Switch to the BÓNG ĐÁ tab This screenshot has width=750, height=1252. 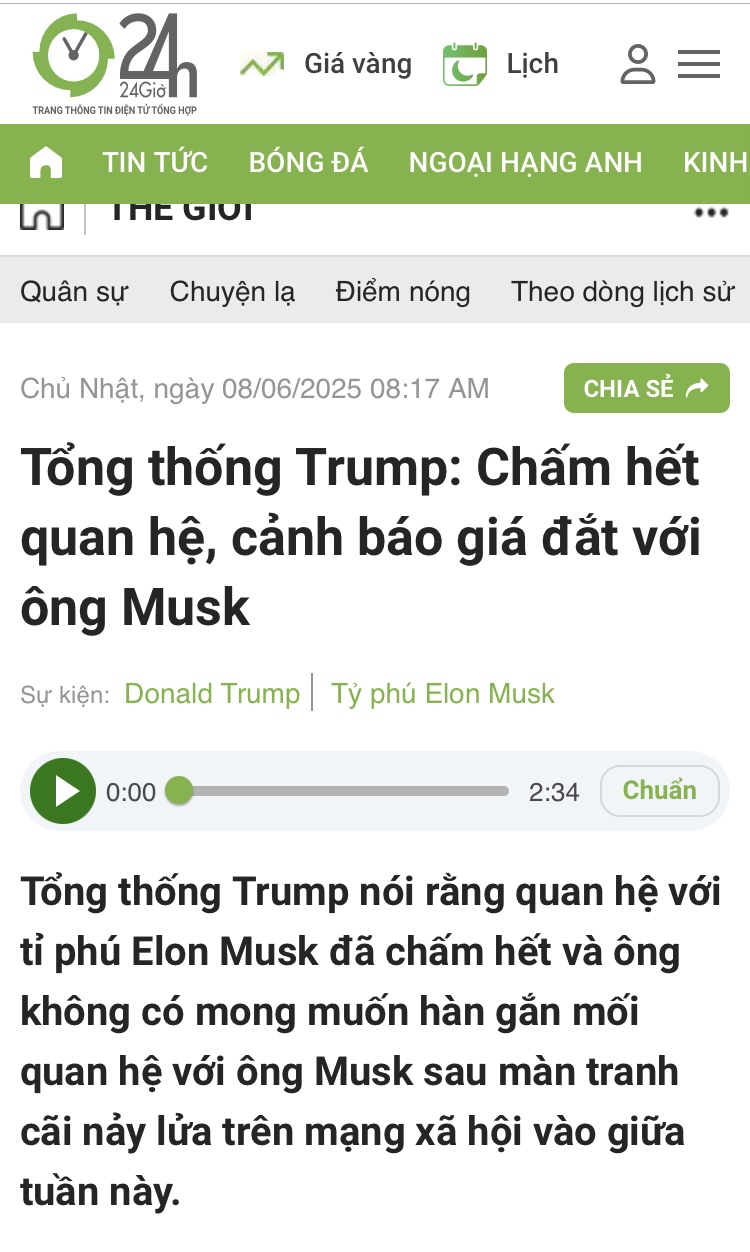308,162
